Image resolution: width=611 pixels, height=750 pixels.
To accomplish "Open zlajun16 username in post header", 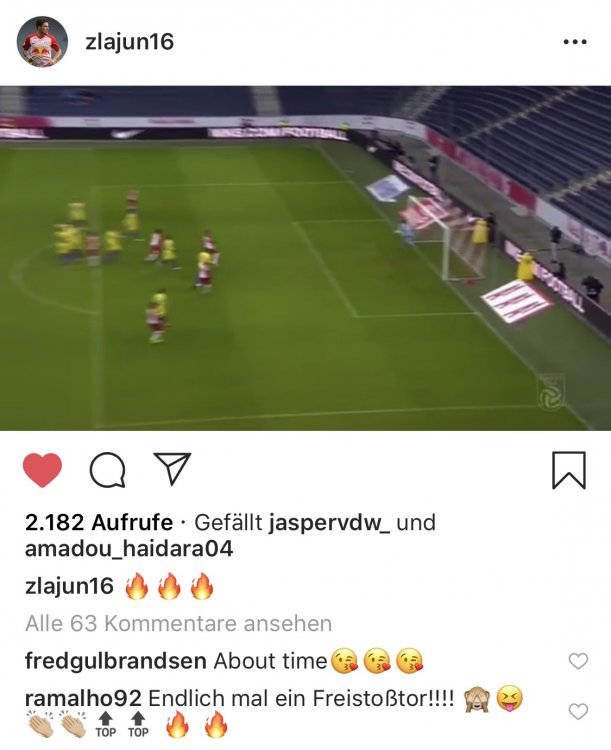I will [x=129, y=42].
